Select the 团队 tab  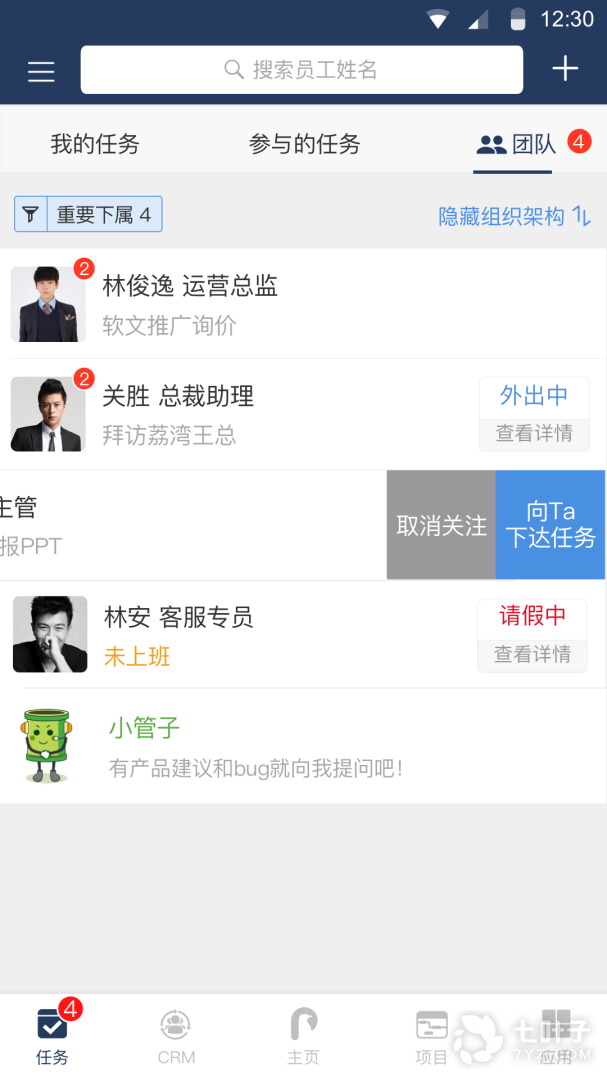click(518, 144)
